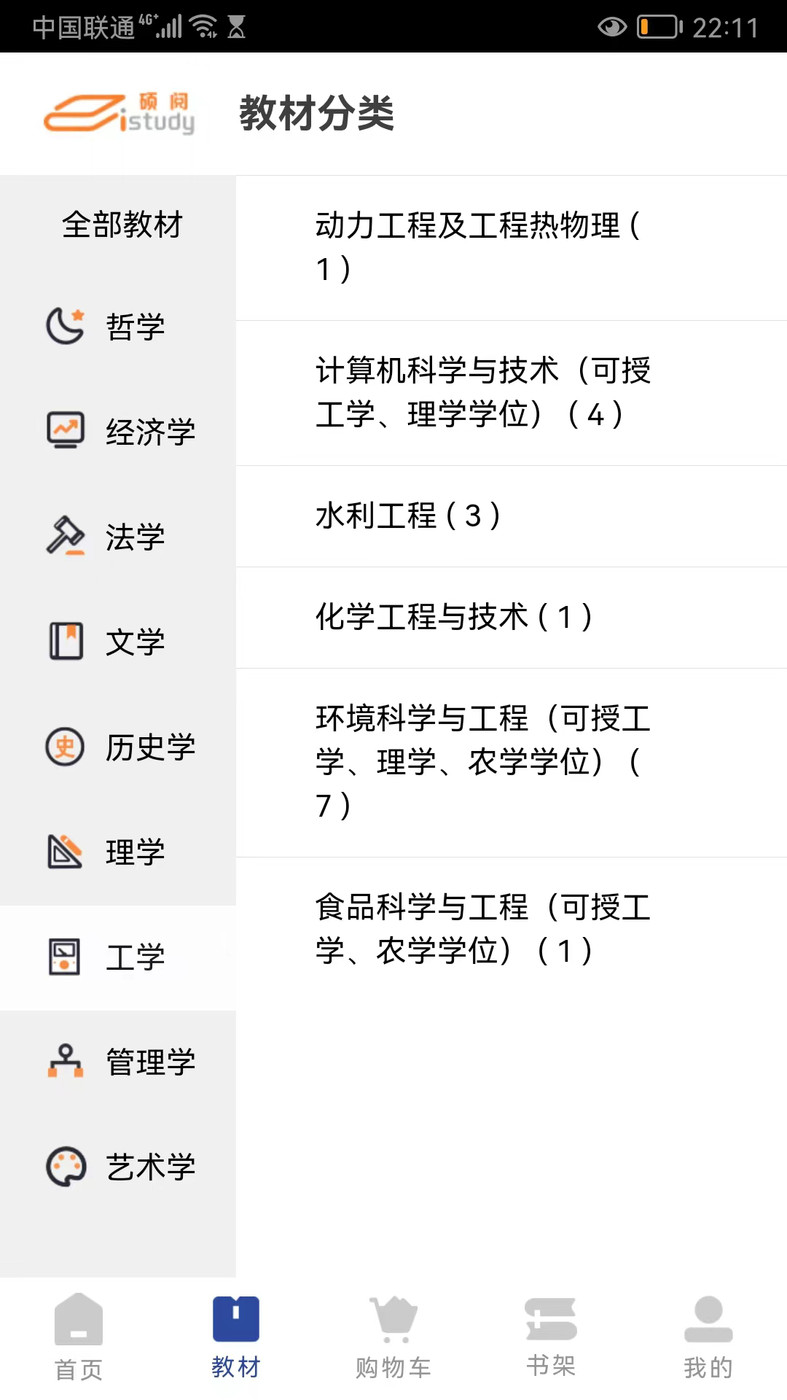Click the chart icon beside 经济学

[x=64, y=431]
